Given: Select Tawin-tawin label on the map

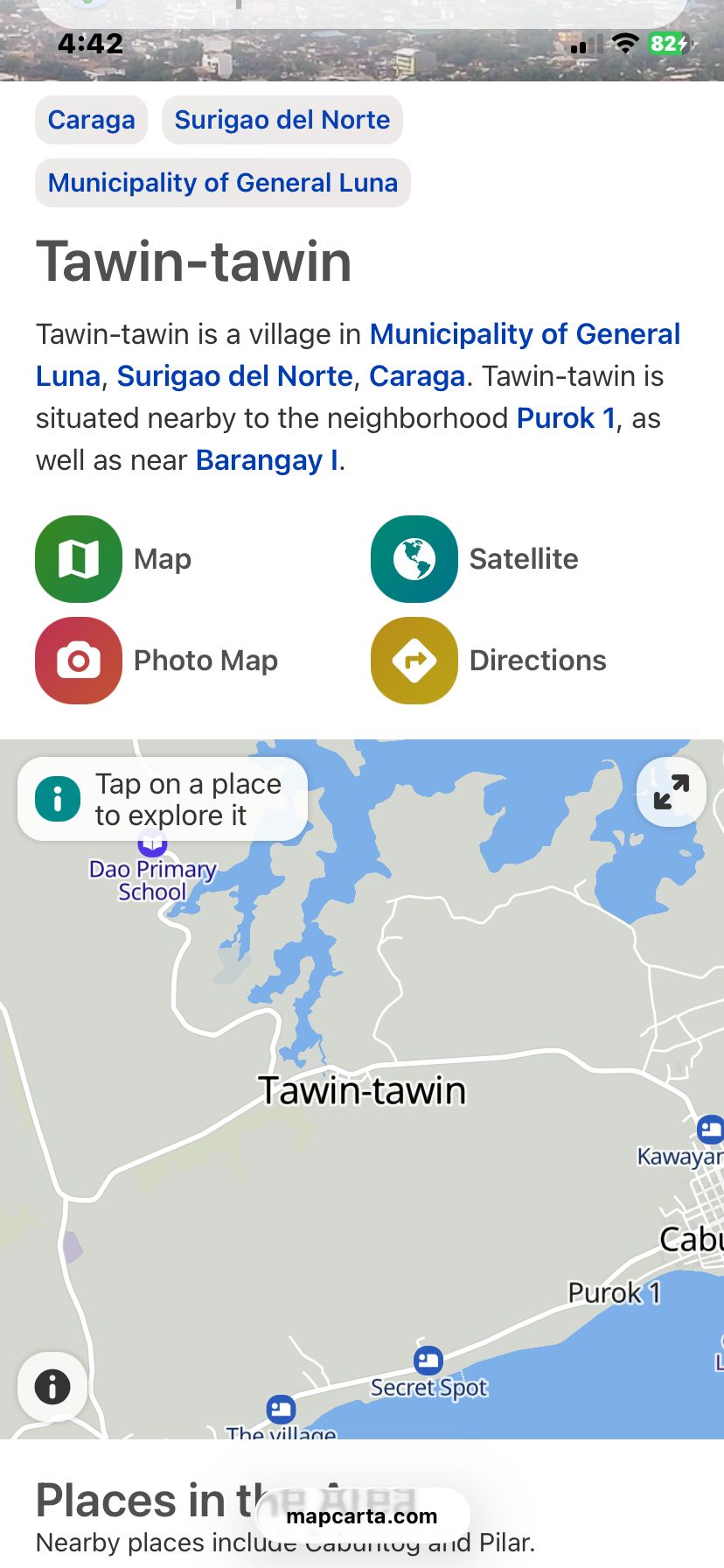Looking at the screenshot, I should tap(362, 1091).
